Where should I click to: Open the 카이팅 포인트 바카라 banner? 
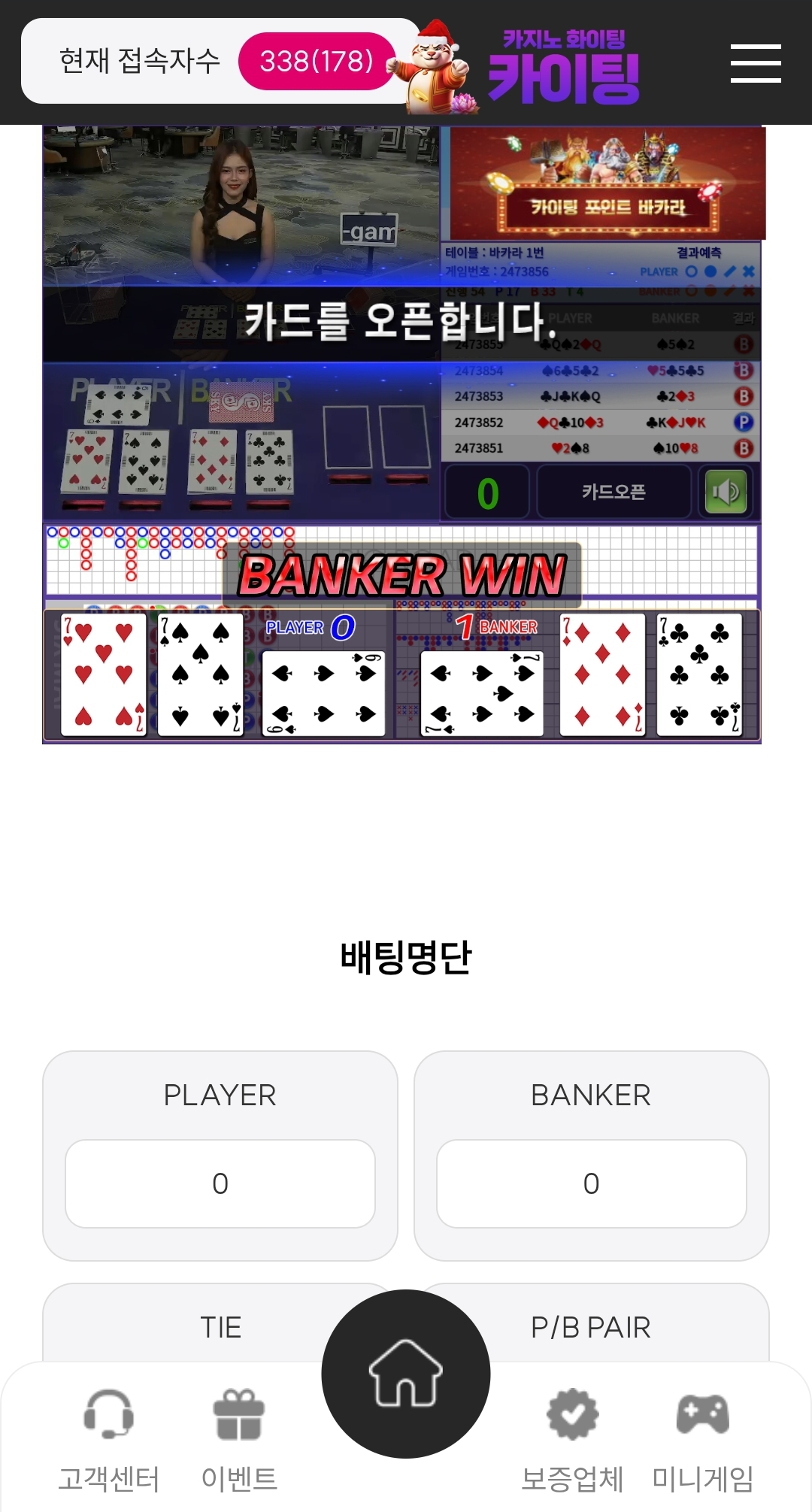point(607,184)
